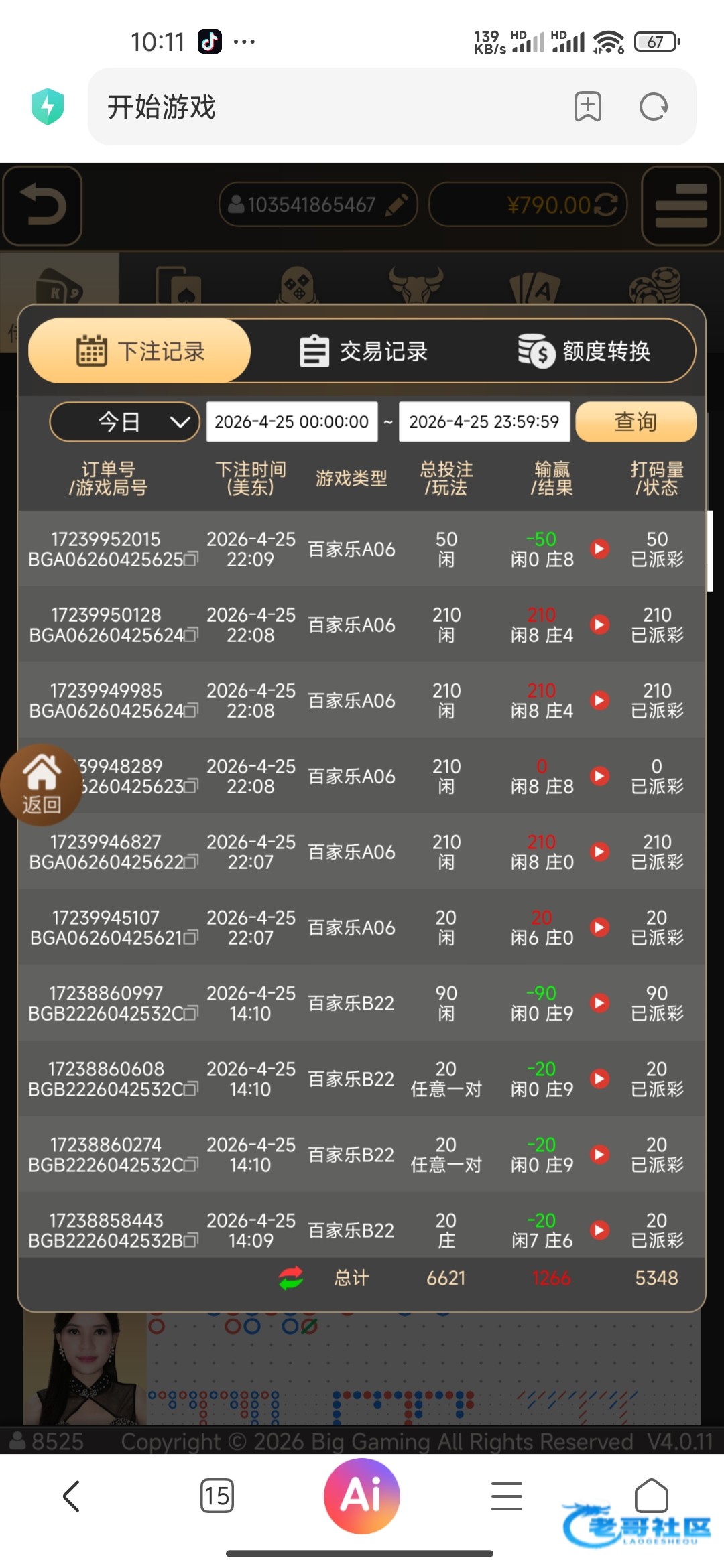Copy game number of order 17239945107
This screenshot has height=1568, width=724.
point(191,938)
